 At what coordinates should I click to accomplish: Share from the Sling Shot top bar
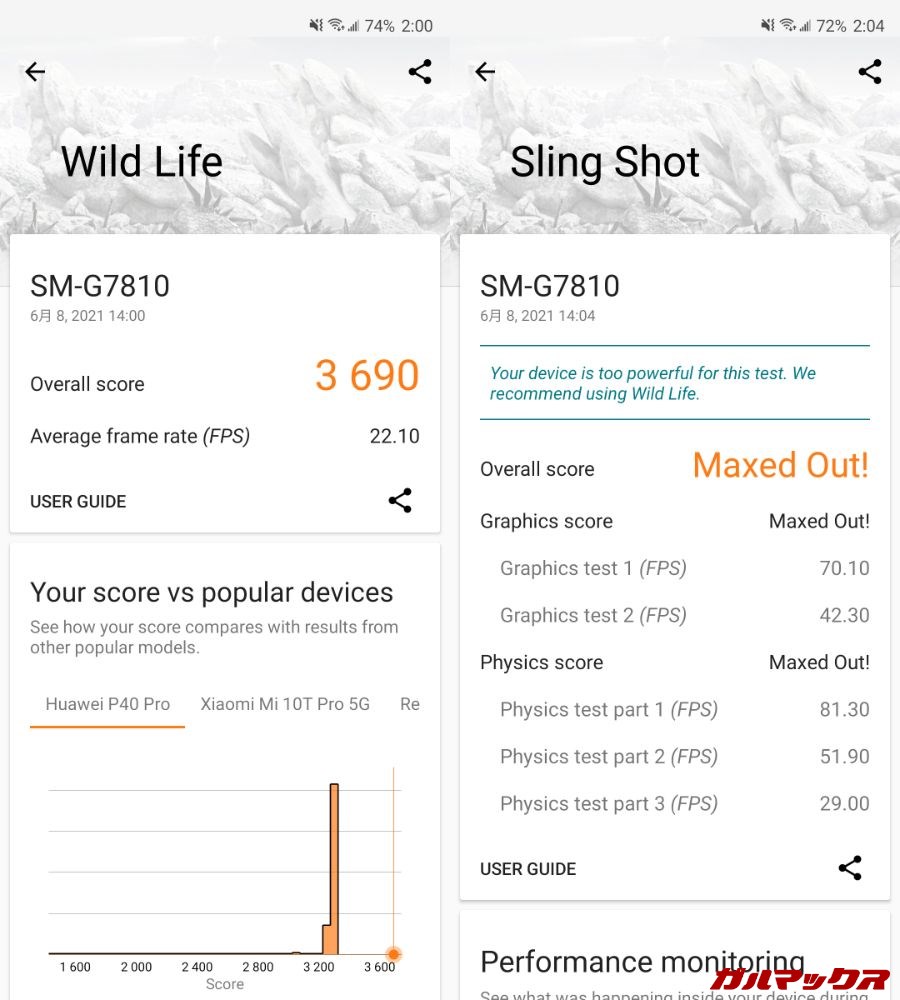pos(870,72)
